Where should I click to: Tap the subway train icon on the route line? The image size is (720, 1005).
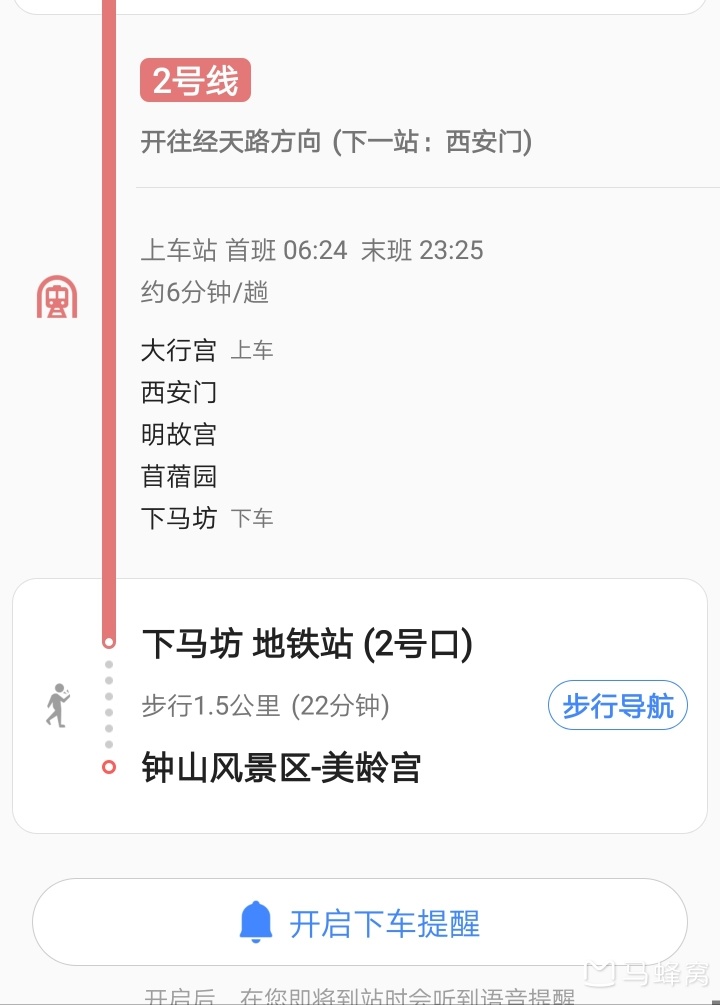click(x=57, y=297)
